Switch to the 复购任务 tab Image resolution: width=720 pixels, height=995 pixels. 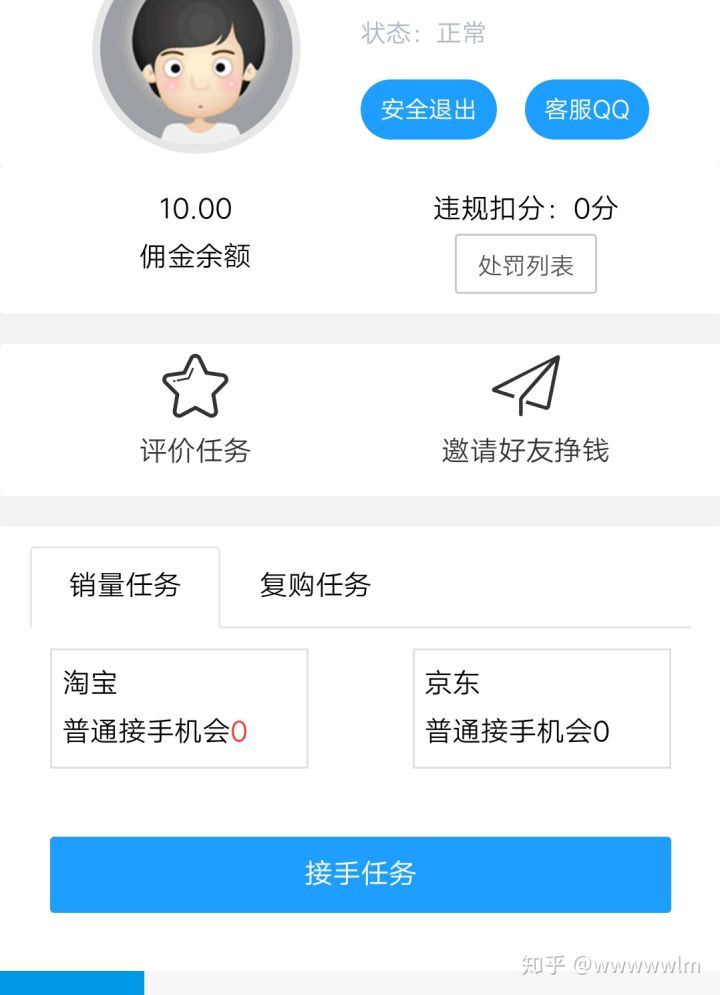315,586
